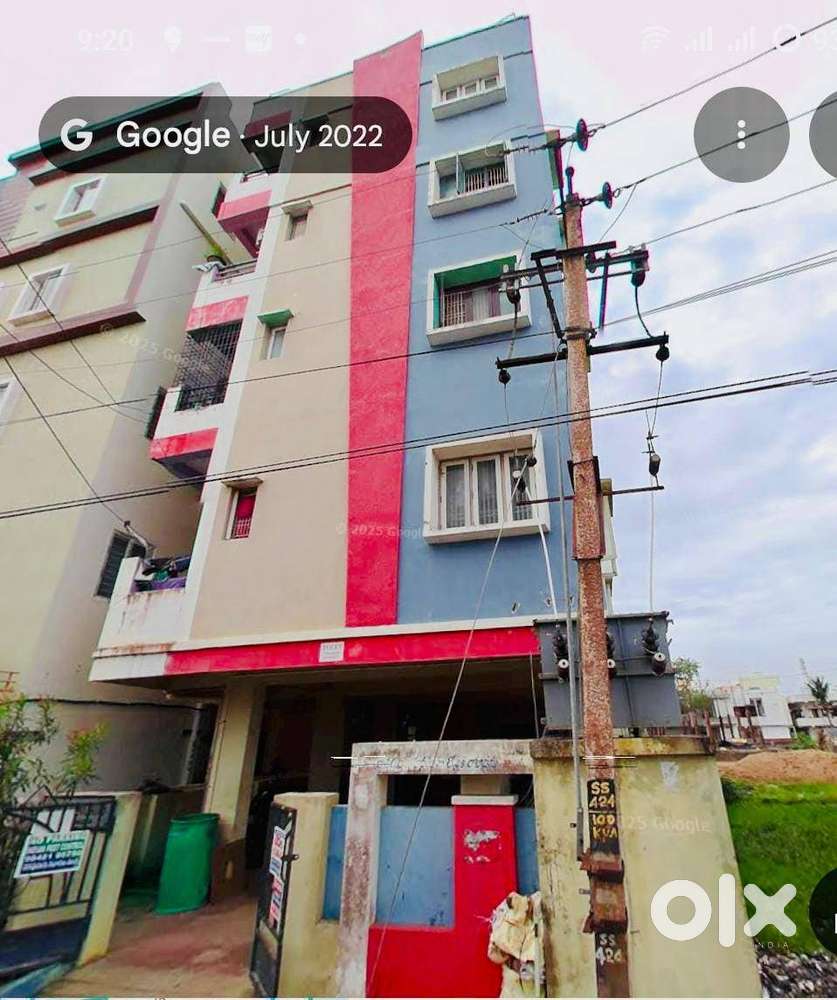This screenshot has width=837, height=1000.
Task: Open the three-dot overflow menu
Action: pos(740,134)
